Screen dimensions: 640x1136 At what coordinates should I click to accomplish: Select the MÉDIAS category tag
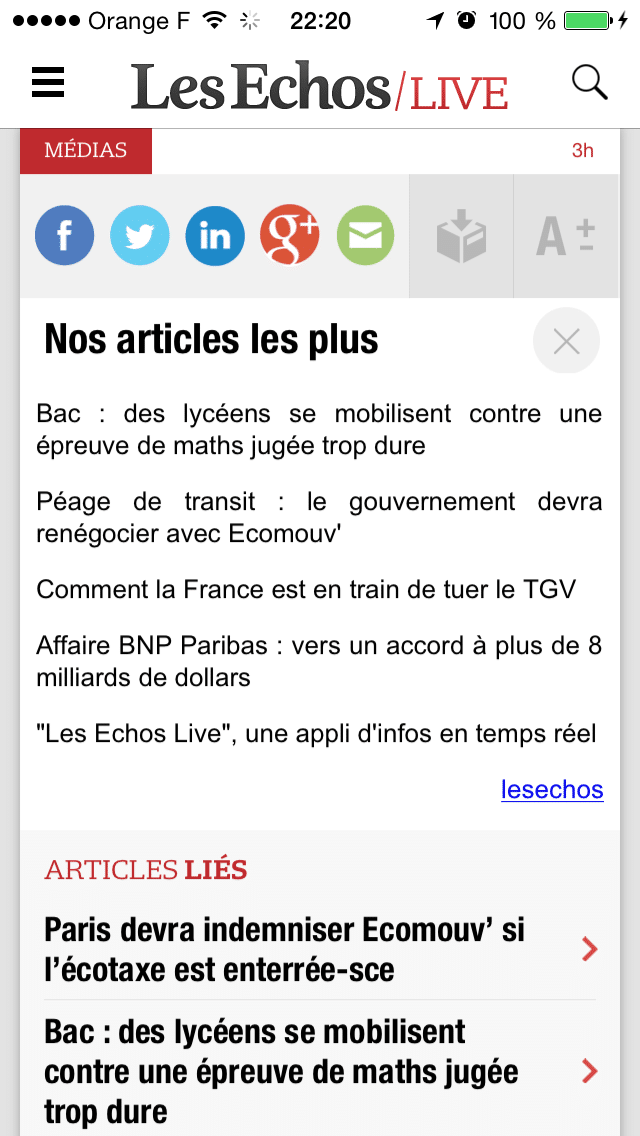pyautogui.click(x=86, y=151)
